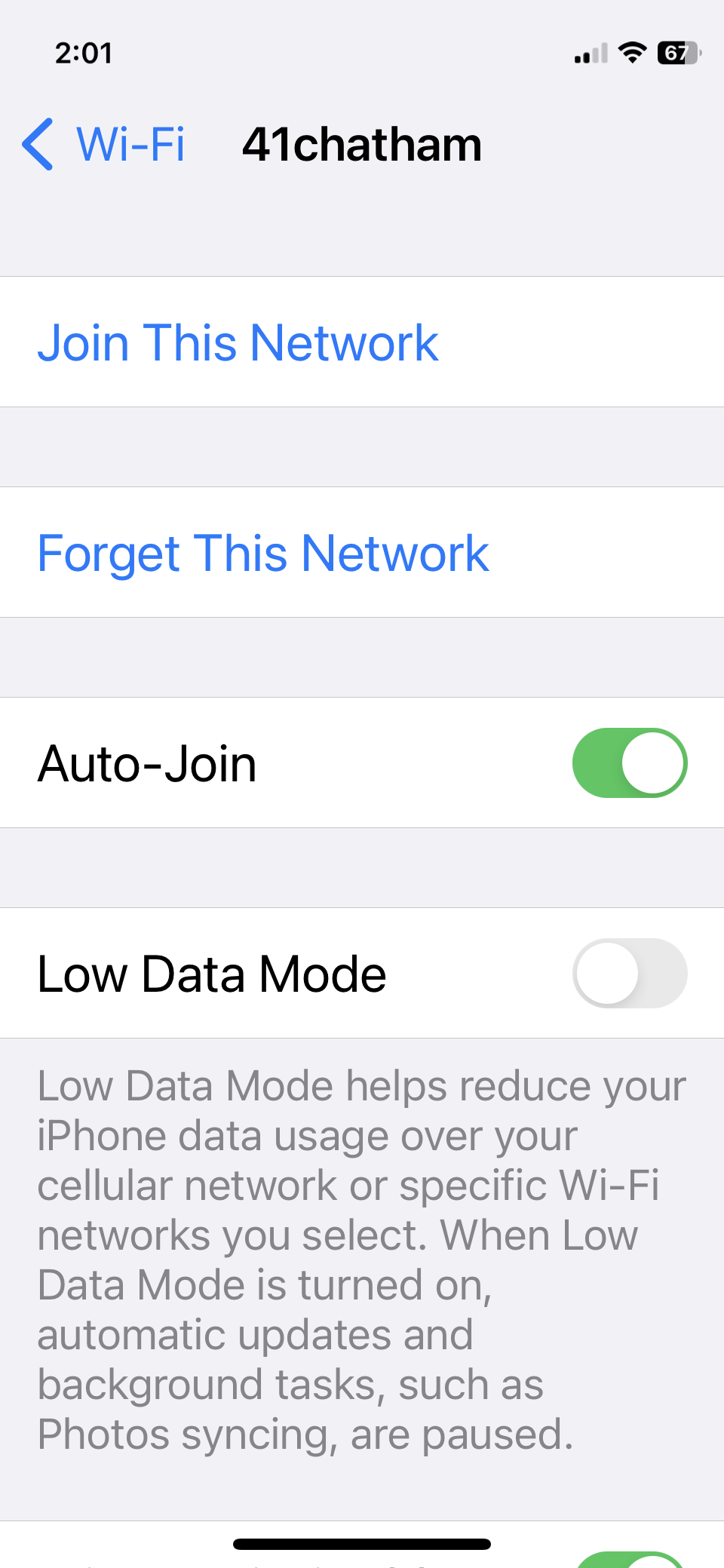The width and height of the screenshot is (724, 1568).
Task: Enable Low Data Mode
Action: click(630, 973)
